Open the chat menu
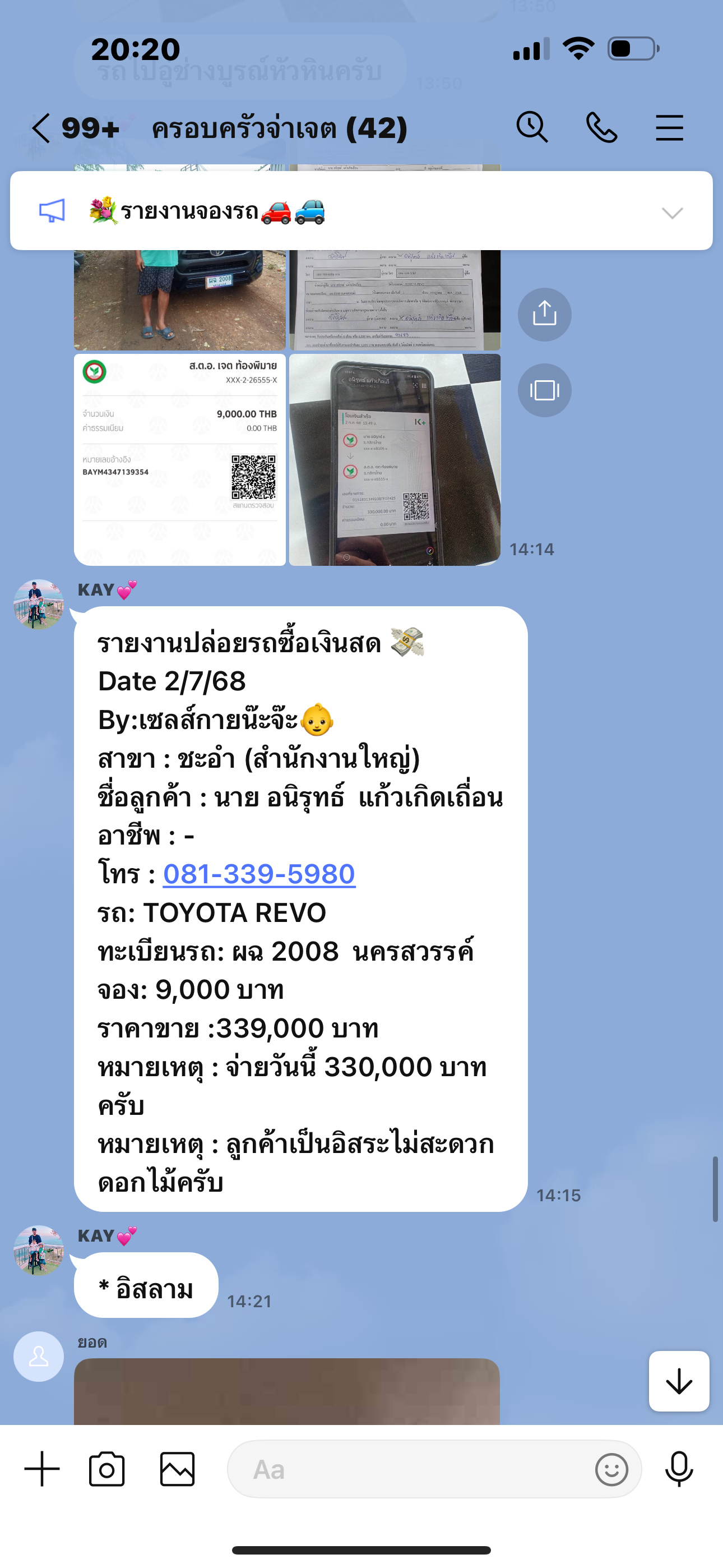Viewport: 723px width, 1568px height. coord(669,128)
